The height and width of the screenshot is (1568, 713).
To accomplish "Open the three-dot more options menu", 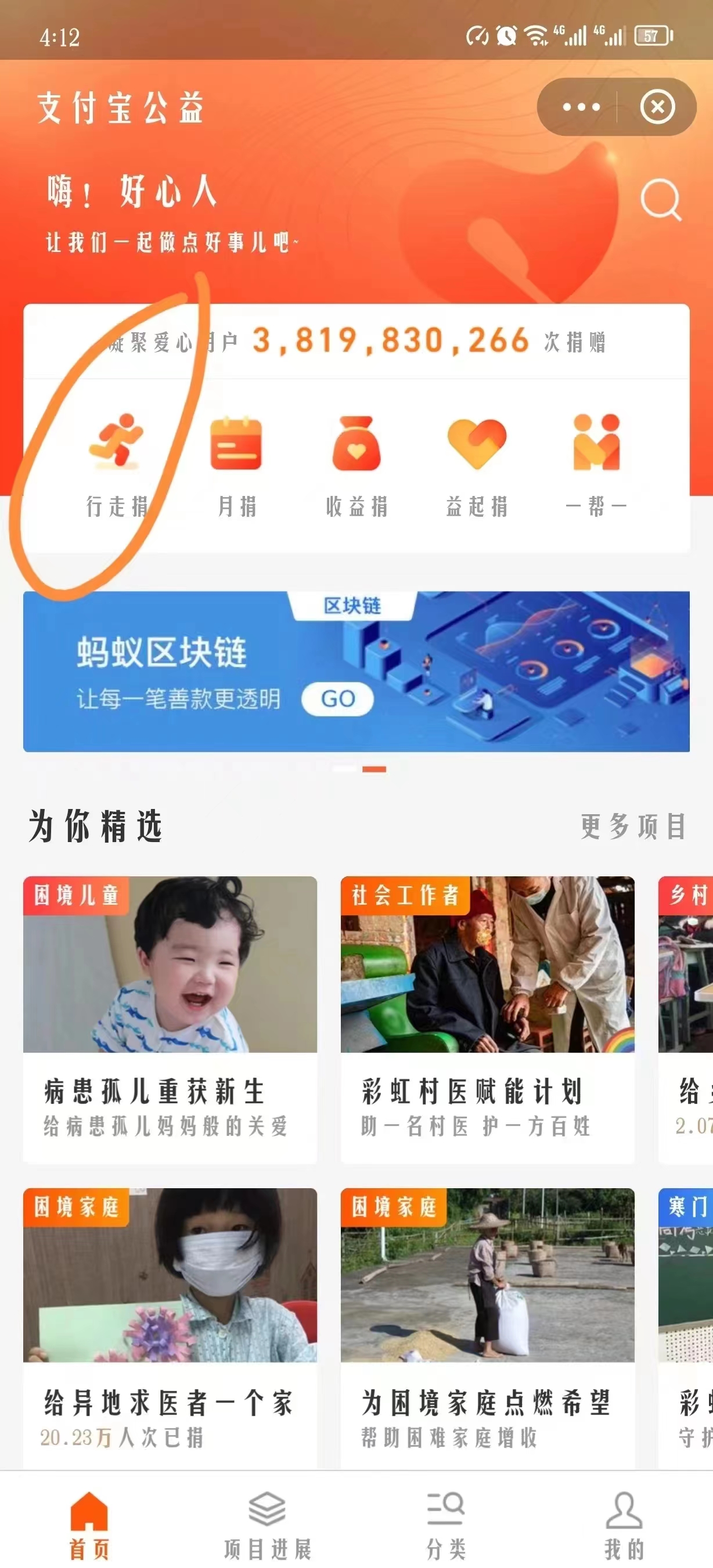I will click(581, 107).
